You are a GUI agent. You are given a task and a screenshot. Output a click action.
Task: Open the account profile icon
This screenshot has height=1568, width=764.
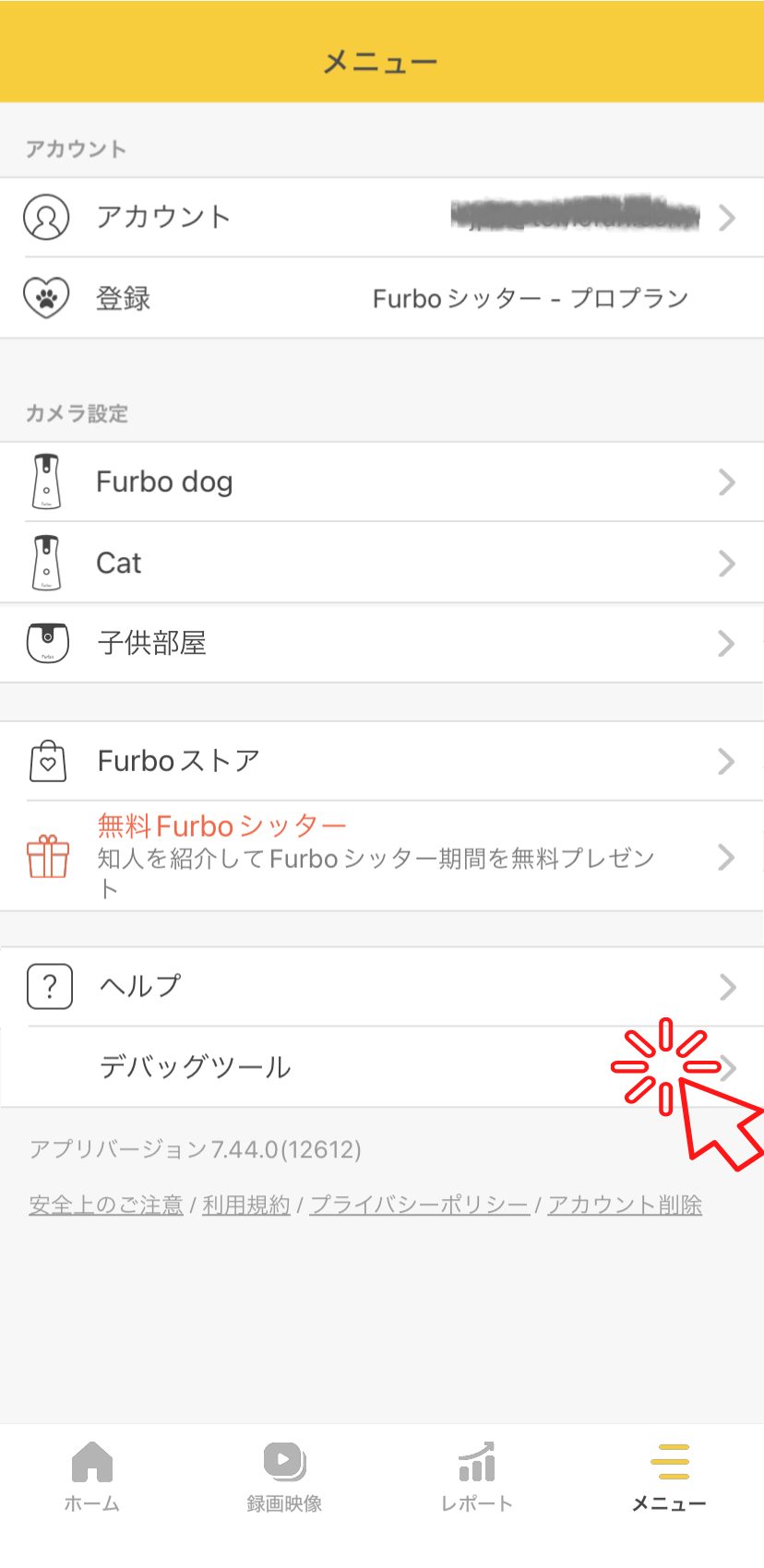point(47,218)
